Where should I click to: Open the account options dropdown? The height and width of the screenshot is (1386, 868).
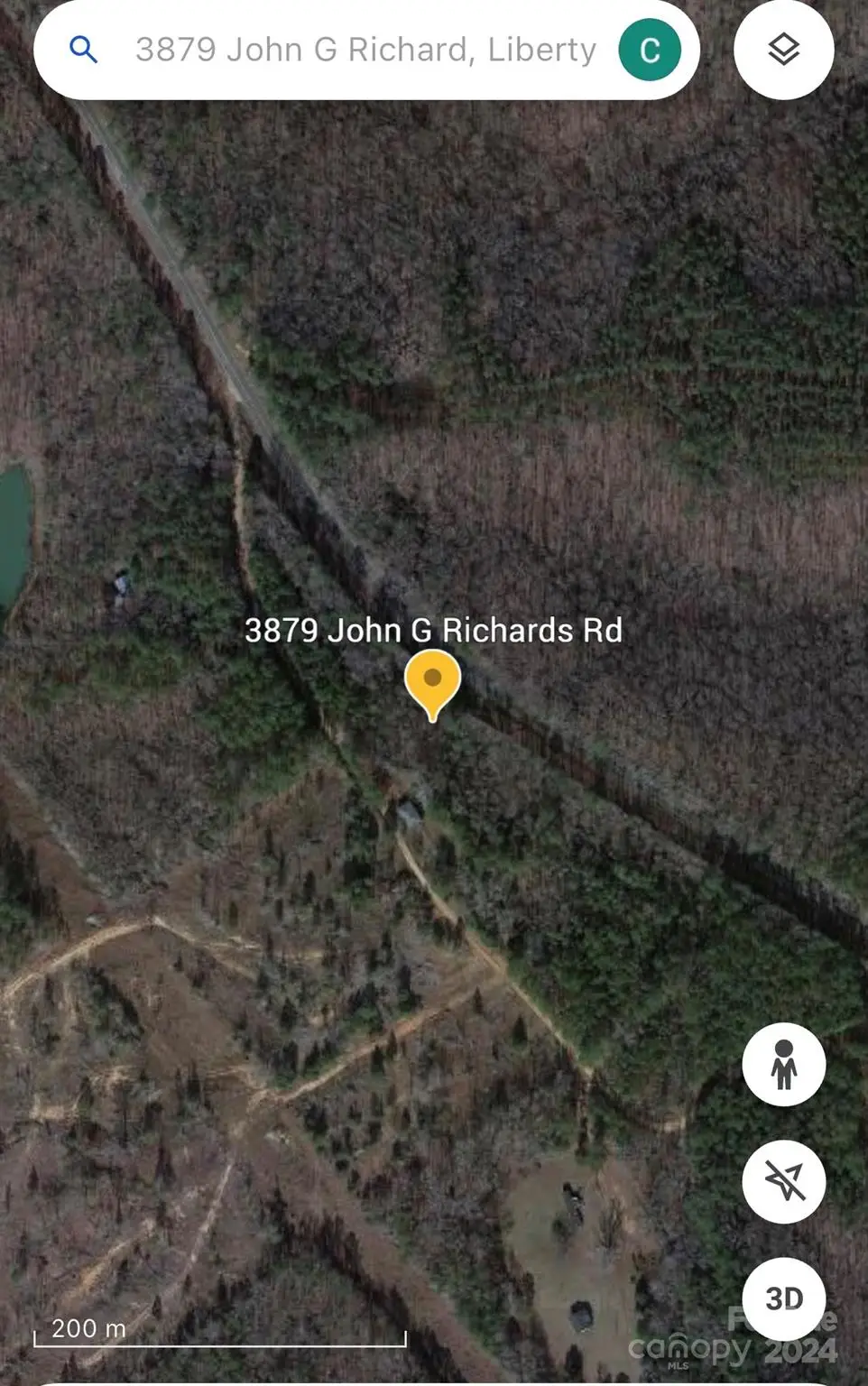point(649,50)
